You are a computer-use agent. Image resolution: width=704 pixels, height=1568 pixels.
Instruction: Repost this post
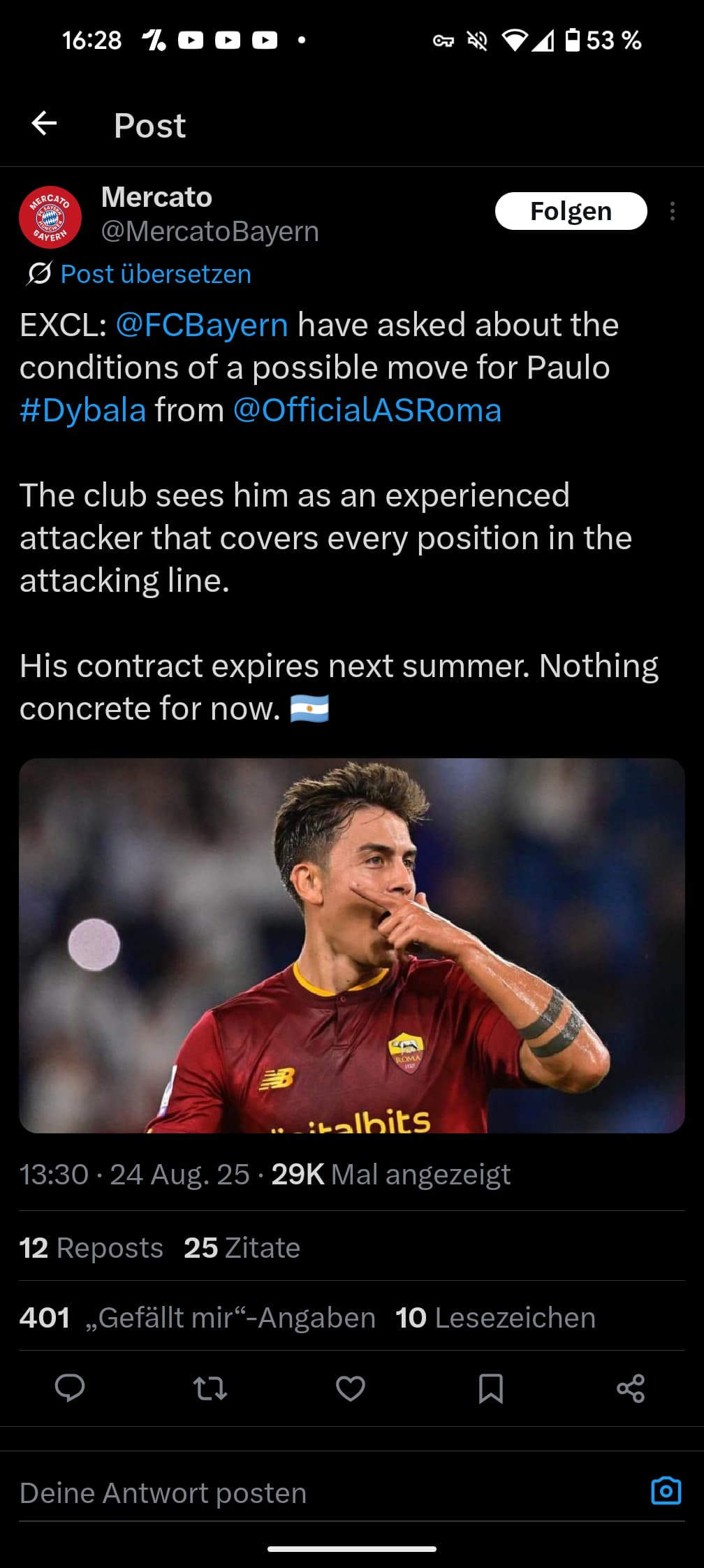(210, 1388)
